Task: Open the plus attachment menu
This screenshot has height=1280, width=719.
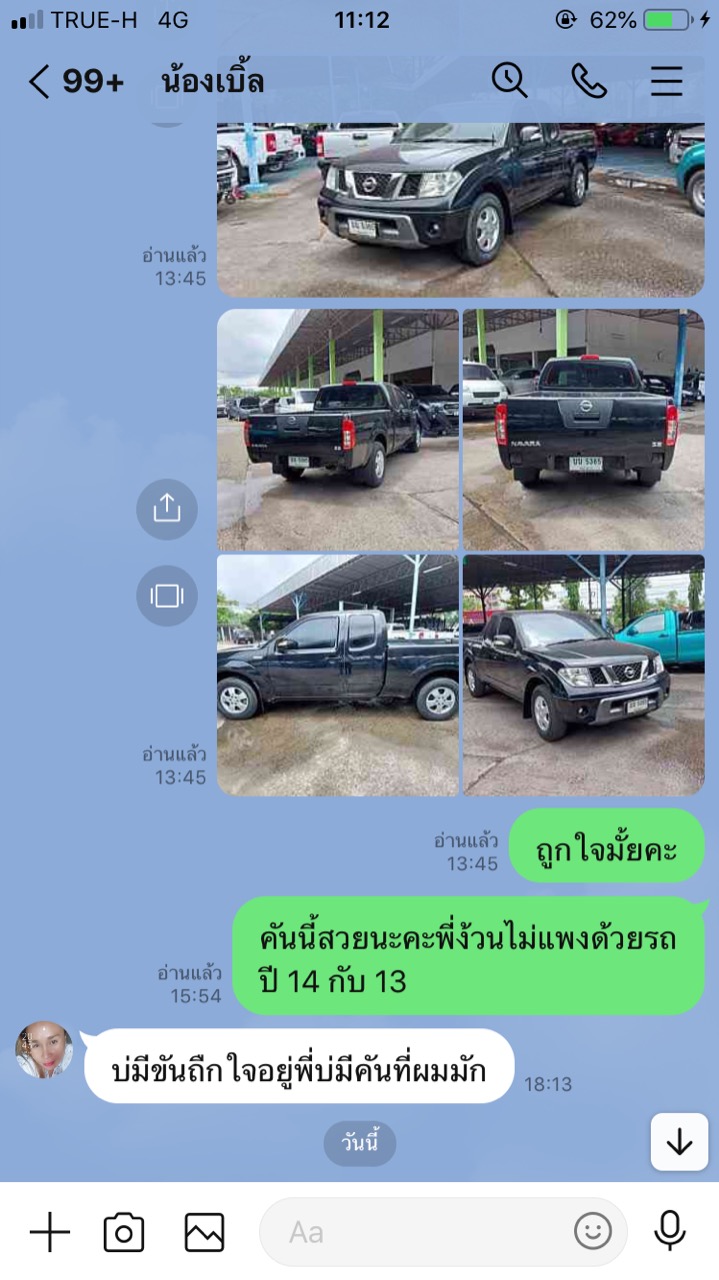Action: pyautogui.click(x=49, y=1232)
